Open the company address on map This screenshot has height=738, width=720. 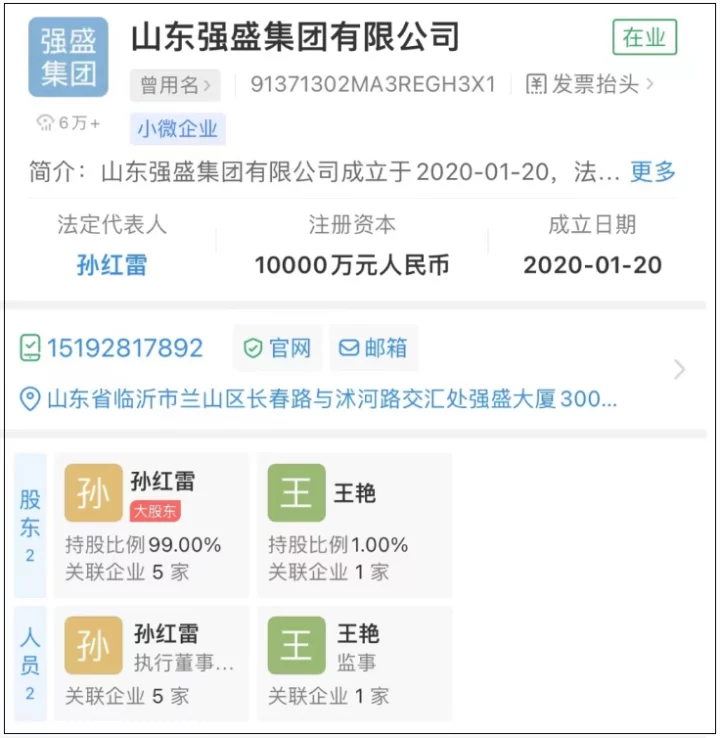pyautogui.click(x=320, y=400)
